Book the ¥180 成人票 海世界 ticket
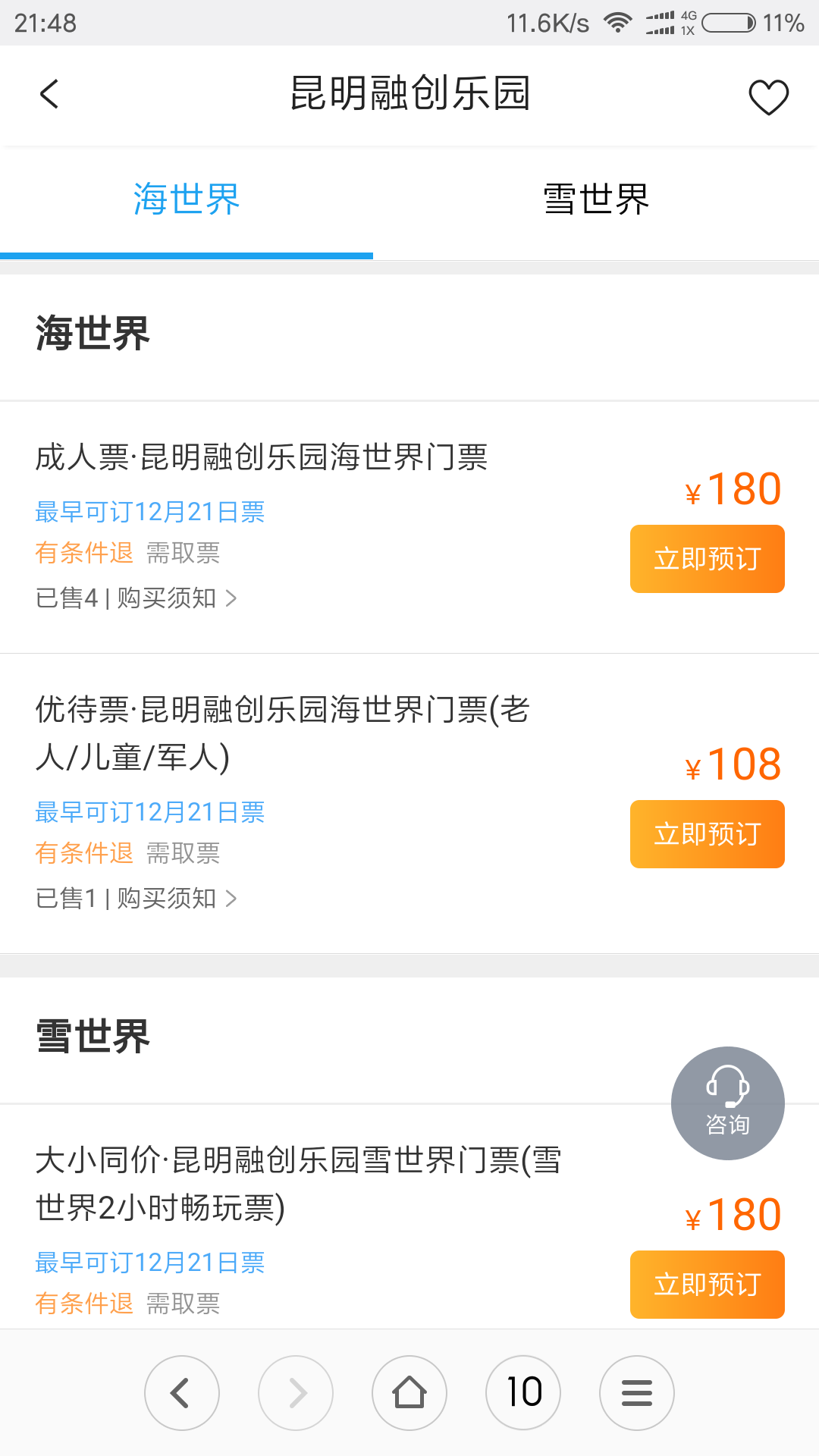This screenshot has height=1456, width=819. [x=708, y=559]
